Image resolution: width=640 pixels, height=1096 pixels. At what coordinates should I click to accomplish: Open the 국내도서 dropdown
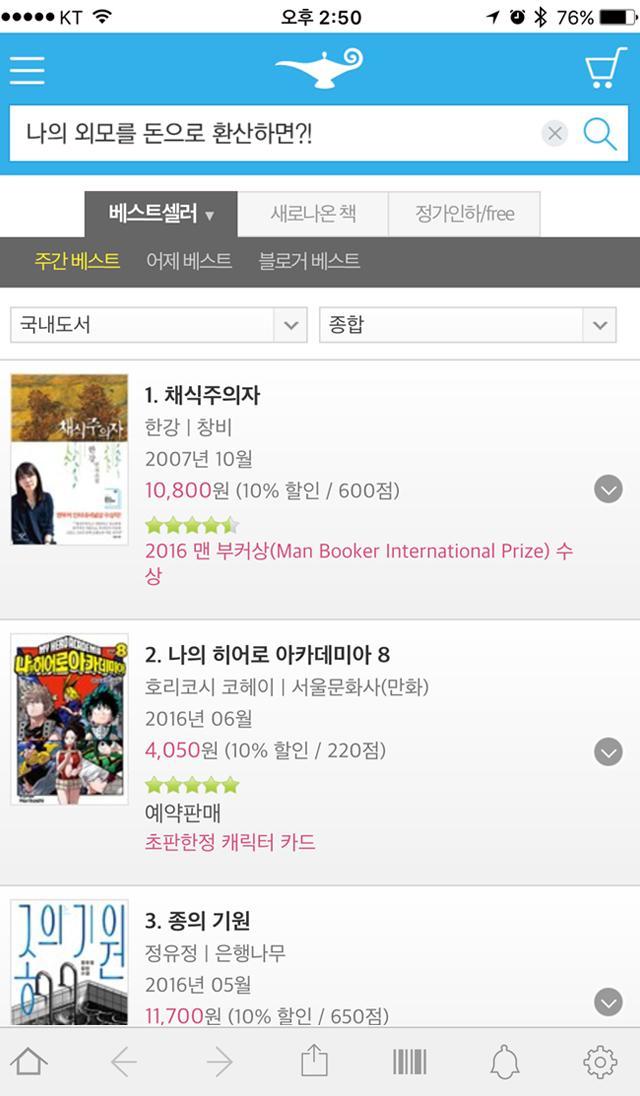158,325
